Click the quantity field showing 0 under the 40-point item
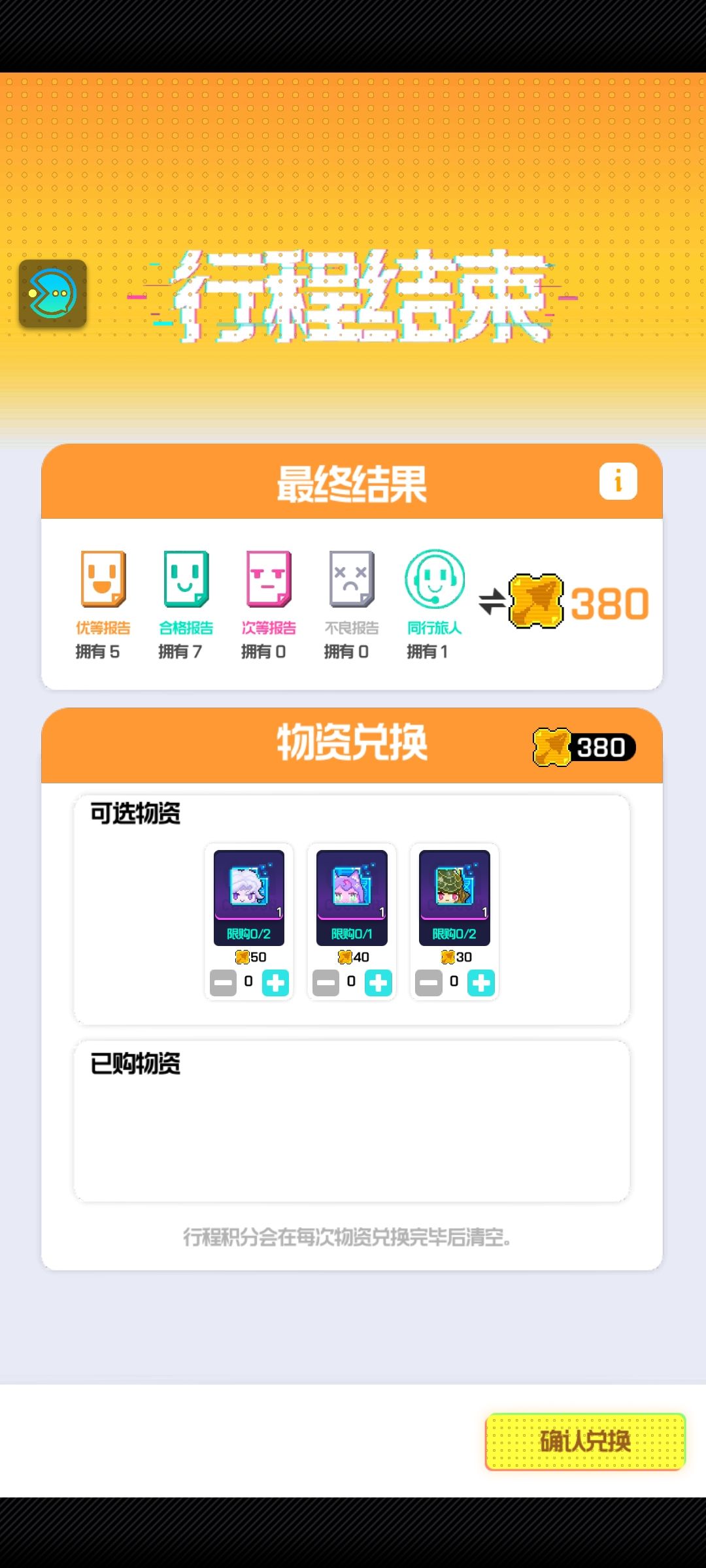 click(350, 980)
